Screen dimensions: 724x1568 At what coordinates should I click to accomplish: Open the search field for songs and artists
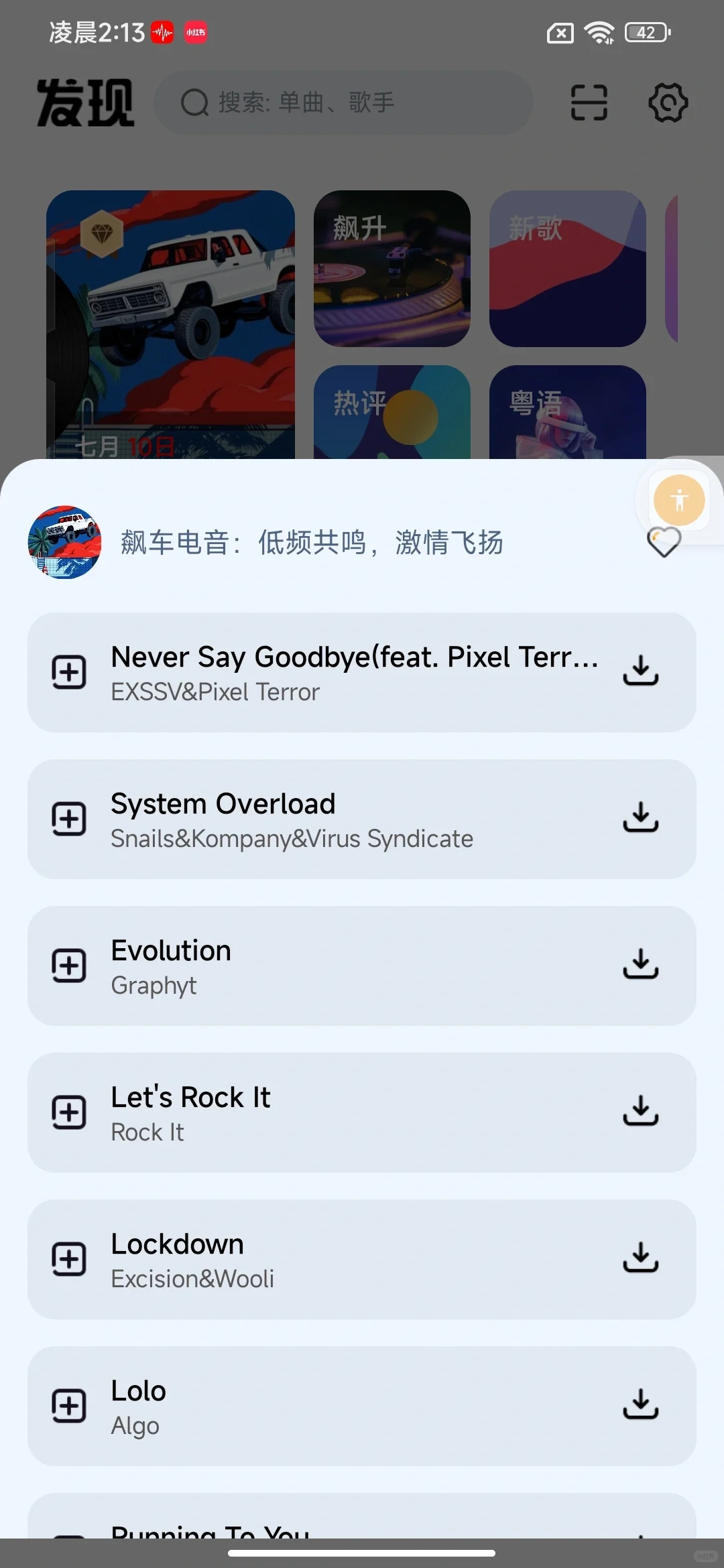click(343, 103)
